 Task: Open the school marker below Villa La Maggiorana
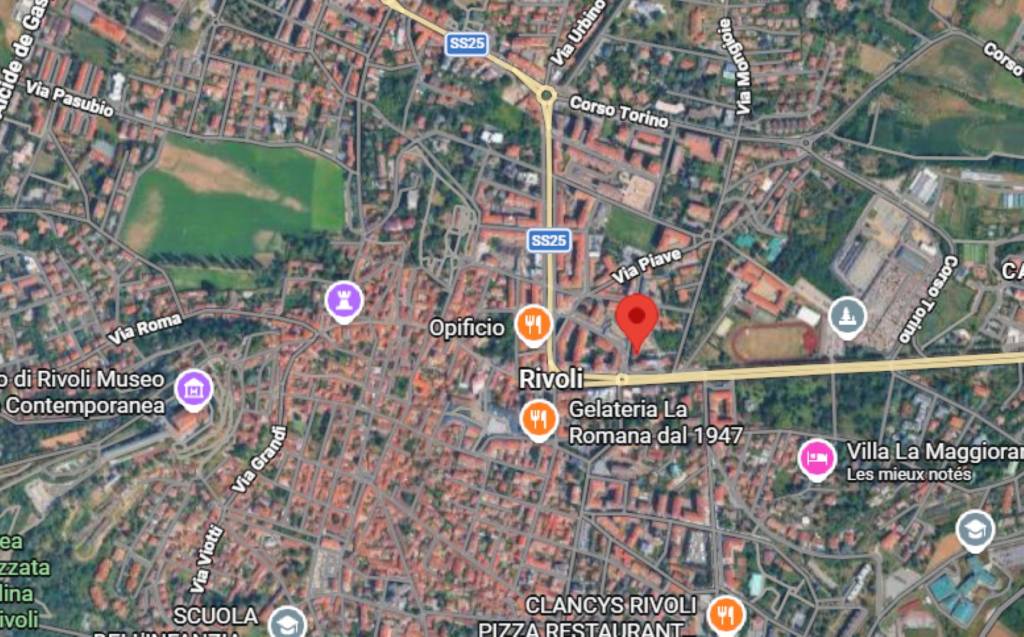tap(975, 530)
